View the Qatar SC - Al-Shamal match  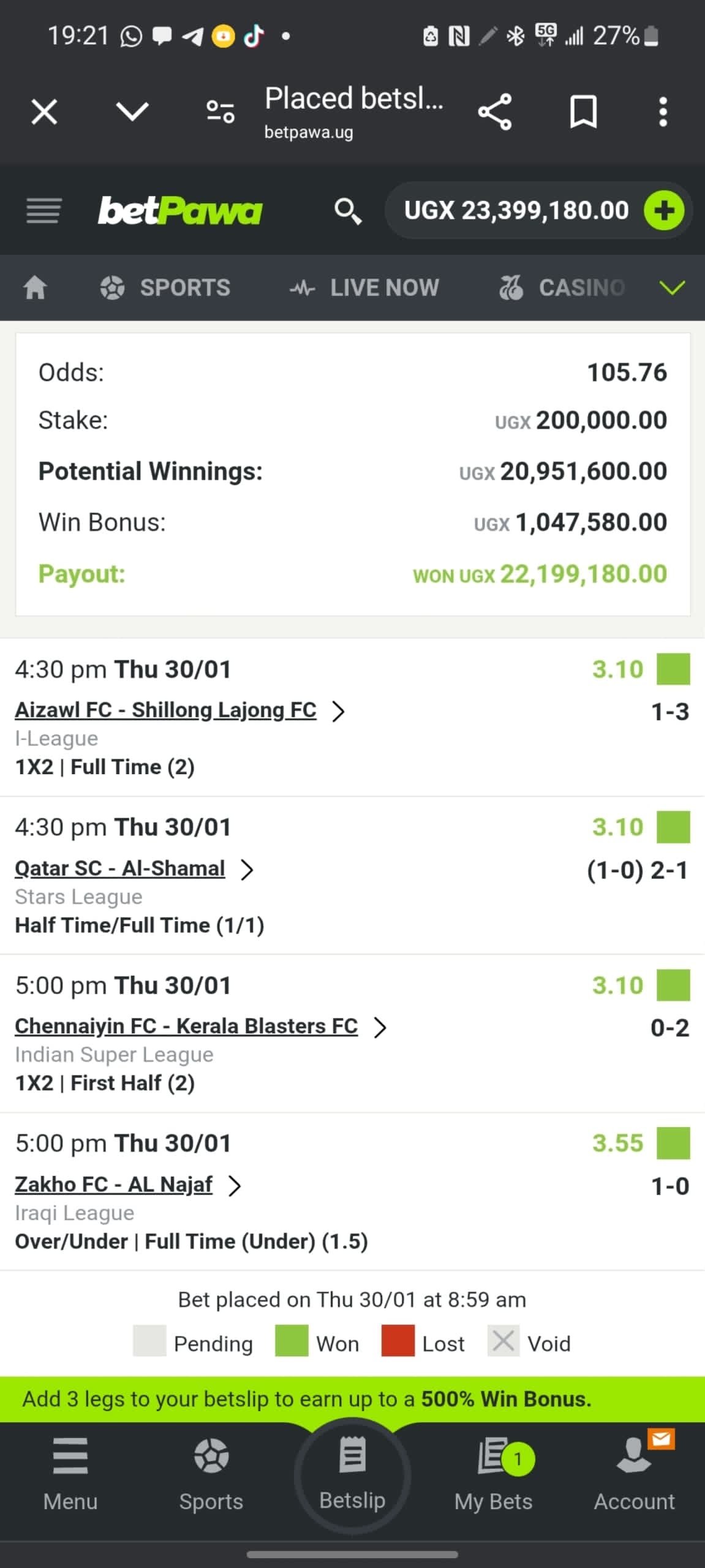tap(120, 868)
